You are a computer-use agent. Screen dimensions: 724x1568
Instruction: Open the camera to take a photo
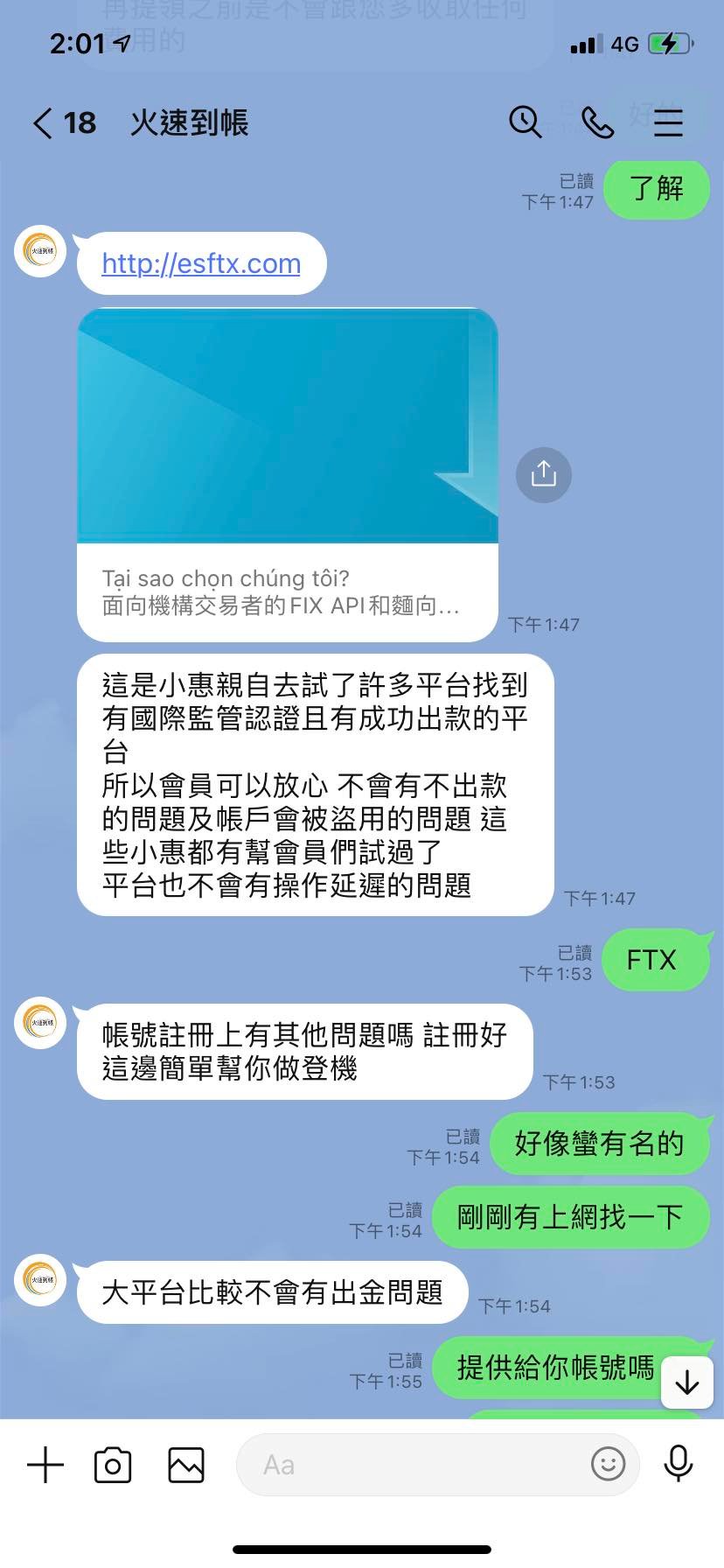113,1464
